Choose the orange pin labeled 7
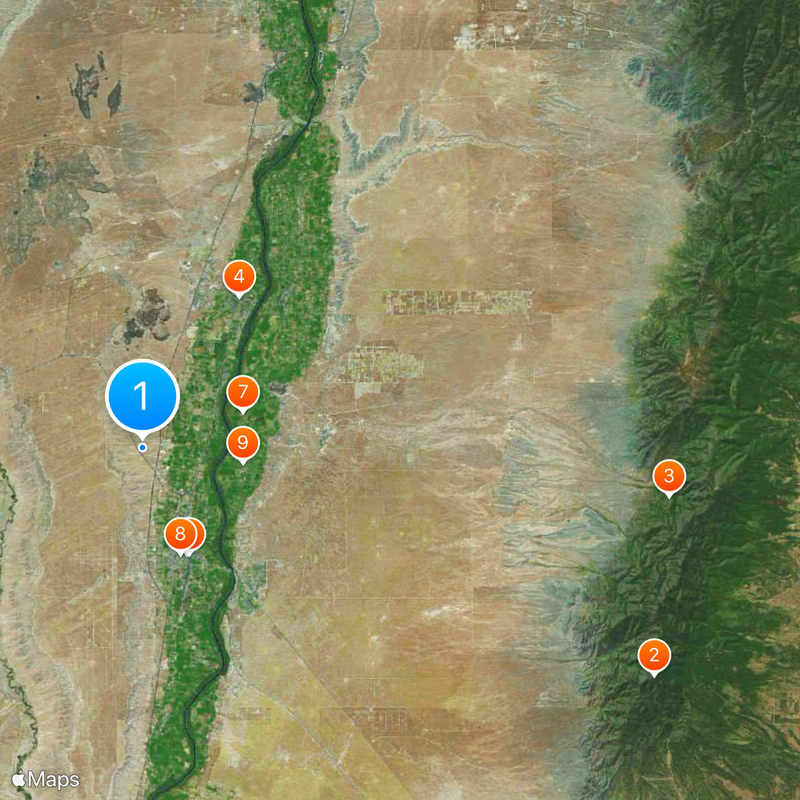The width and height of the screenshot is (800, 800). (x=243, y=393)
